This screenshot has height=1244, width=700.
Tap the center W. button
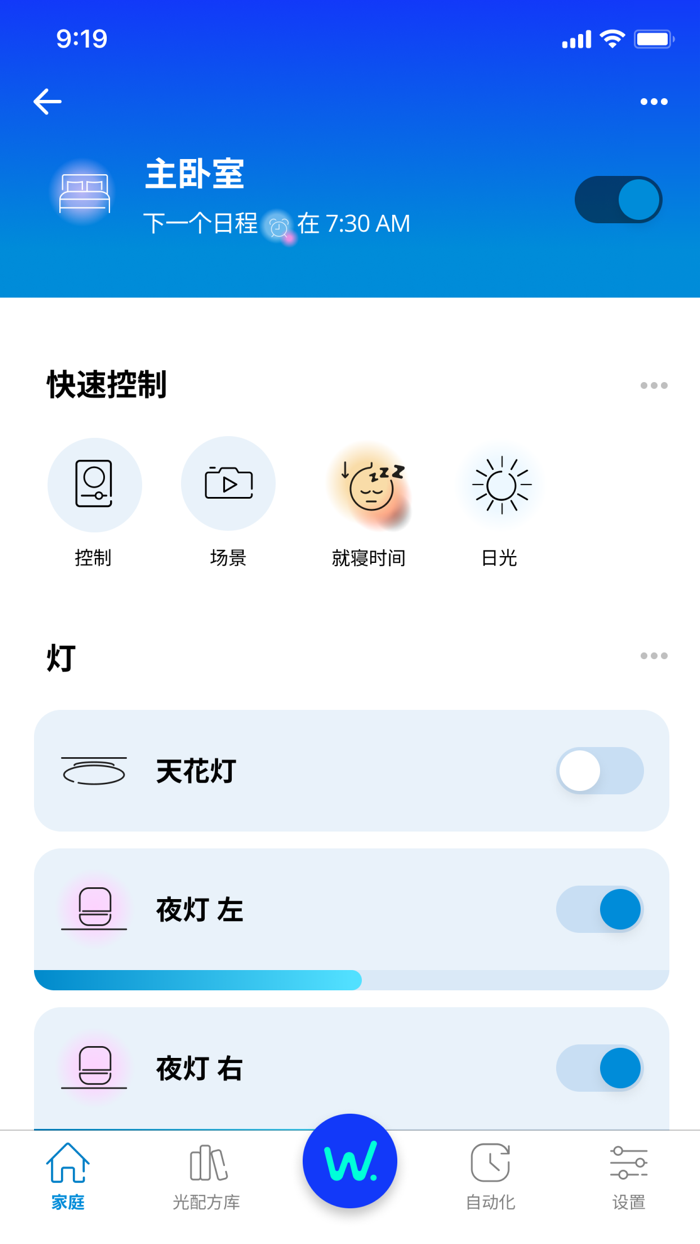pyautogui.click(x=350, y=1161)
